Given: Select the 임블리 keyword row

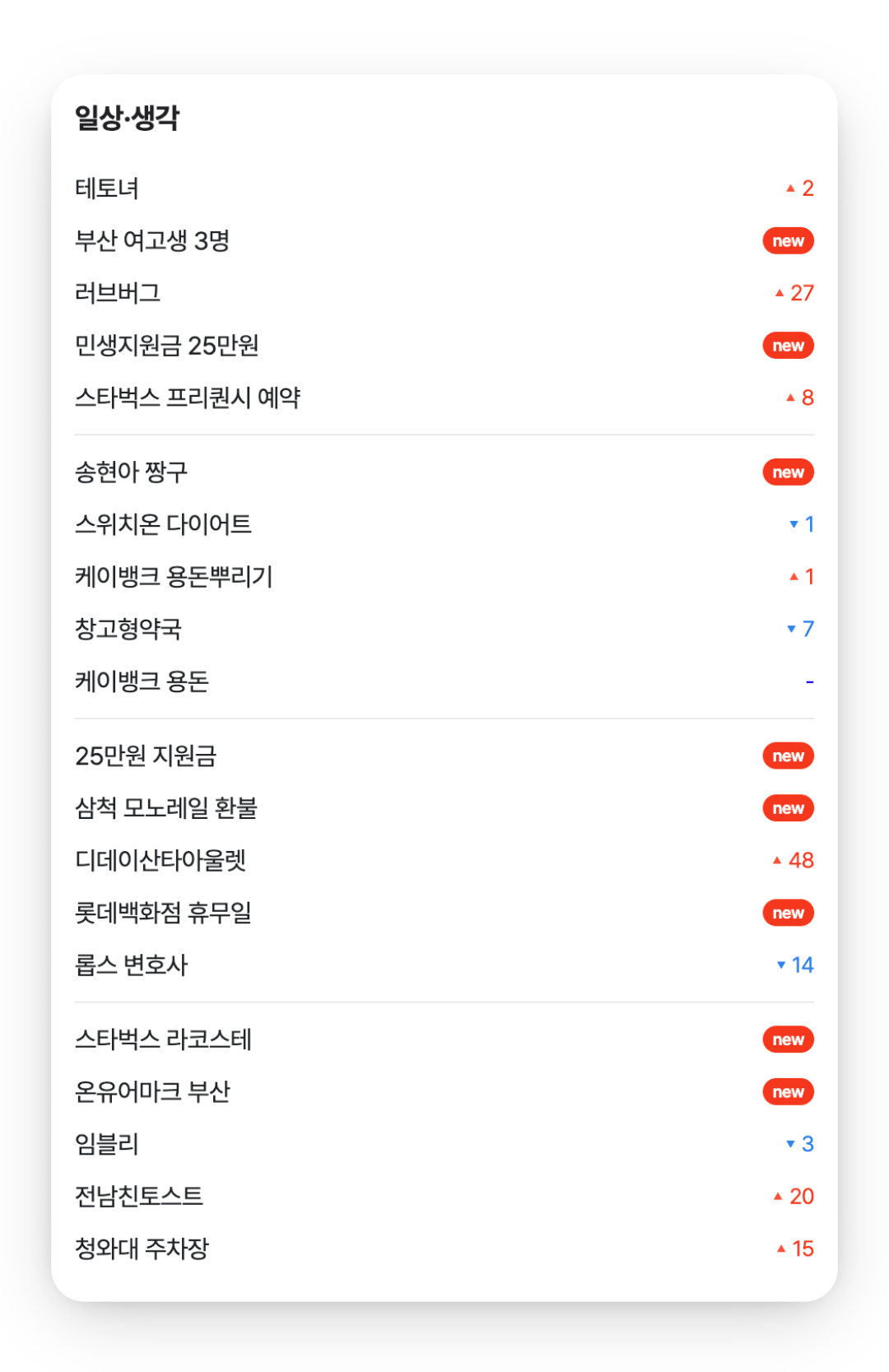Looking at the screenshot, I should (x=107, y=1144).
